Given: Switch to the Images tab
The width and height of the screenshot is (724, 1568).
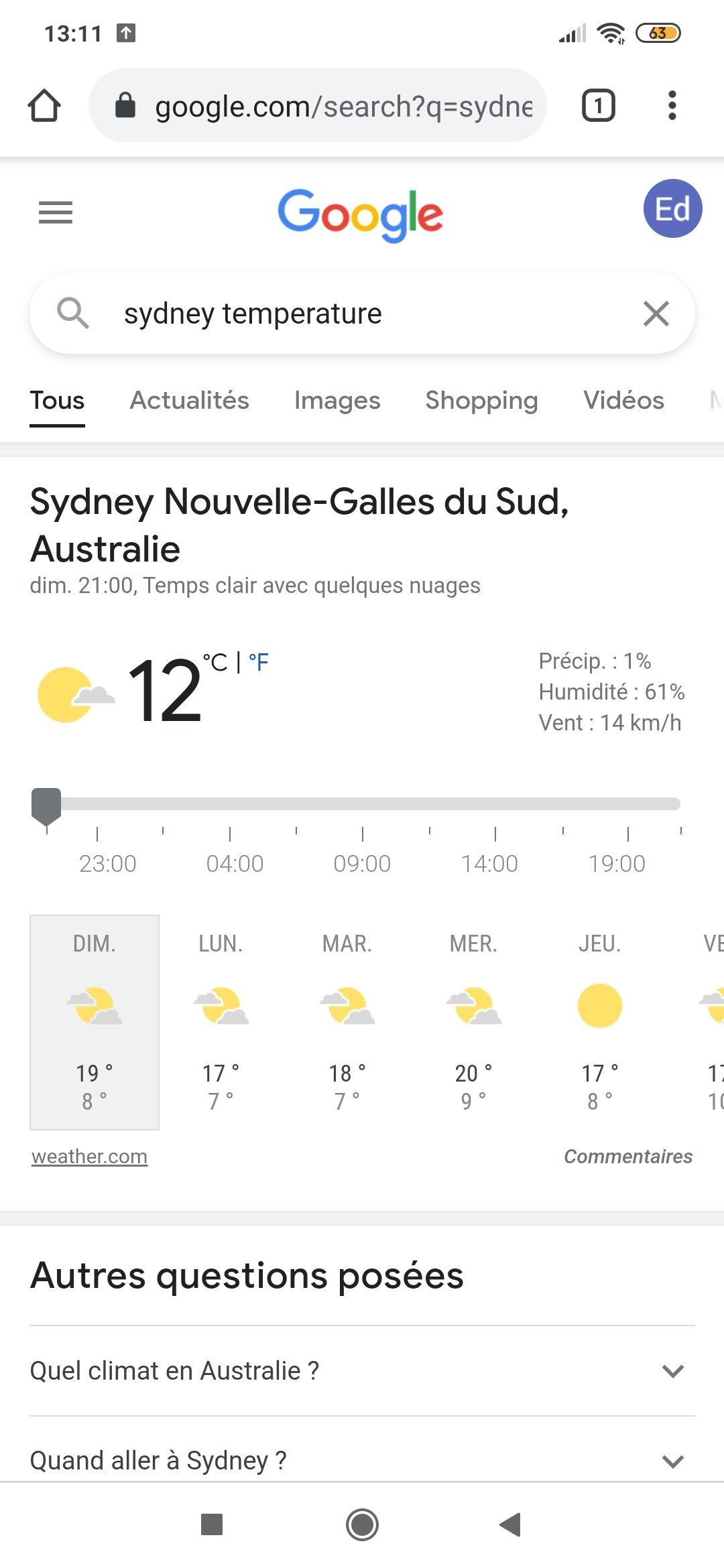Looking at the screenshot, I should tap(337, 400).
